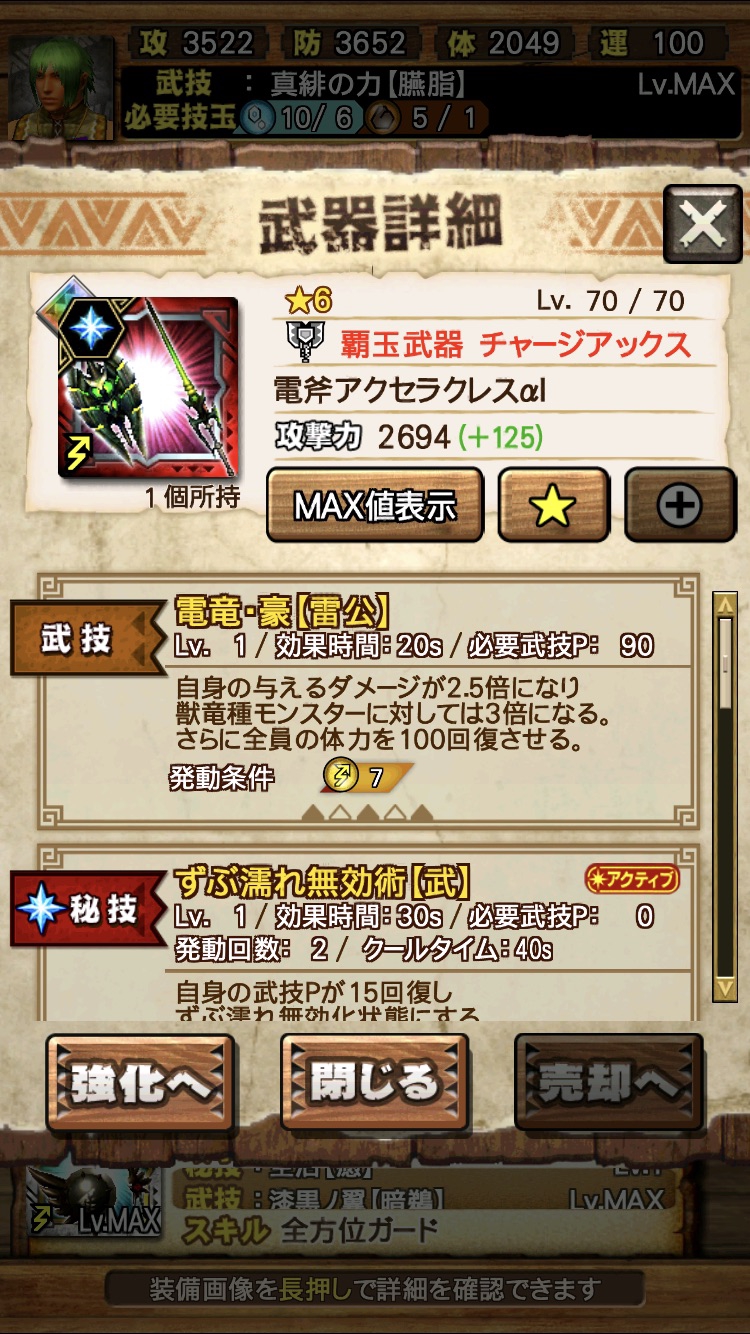The width and height of the screenshot is (750, 1334).
Task: Tap 閉じる to close details
Action: coord(374,1083)
